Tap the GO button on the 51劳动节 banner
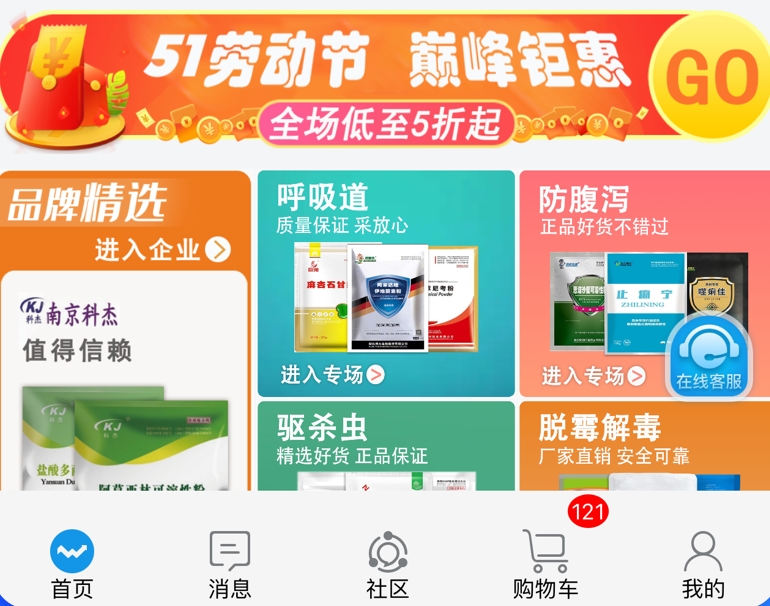The image size is (770, 606). pyautogui.click(x=712, y=76)
